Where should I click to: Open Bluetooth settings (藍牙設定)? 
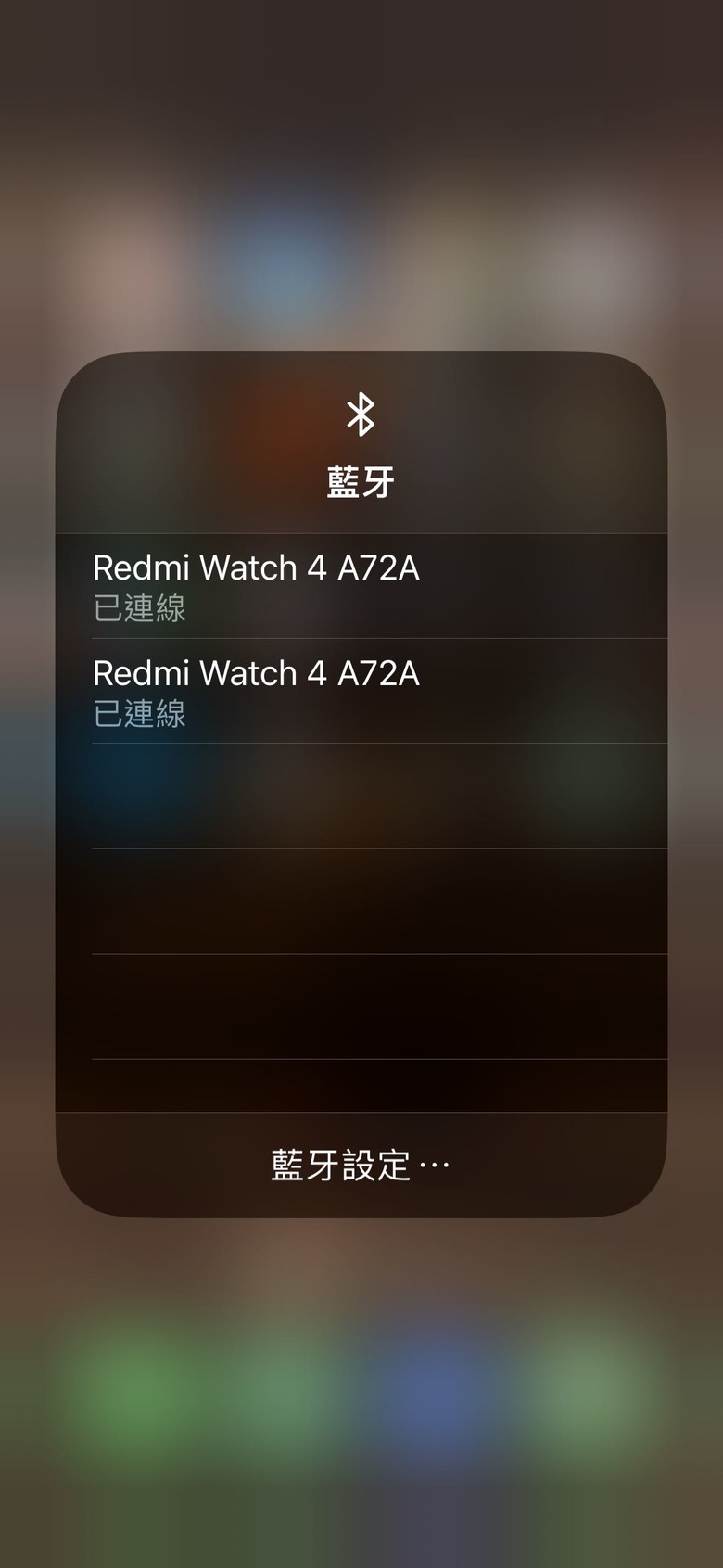[361, 1165]
